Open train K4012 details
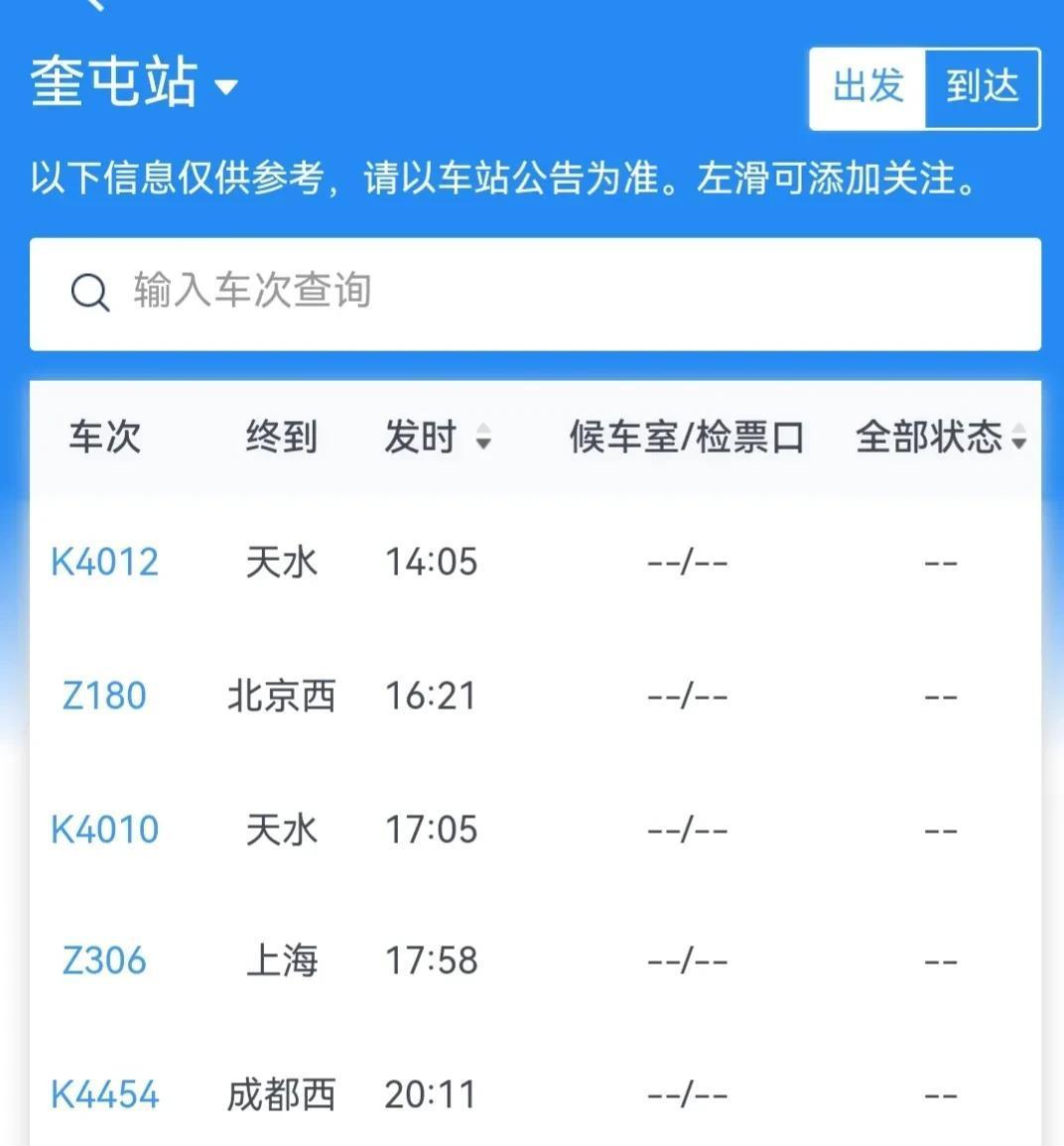 (105, 562)
